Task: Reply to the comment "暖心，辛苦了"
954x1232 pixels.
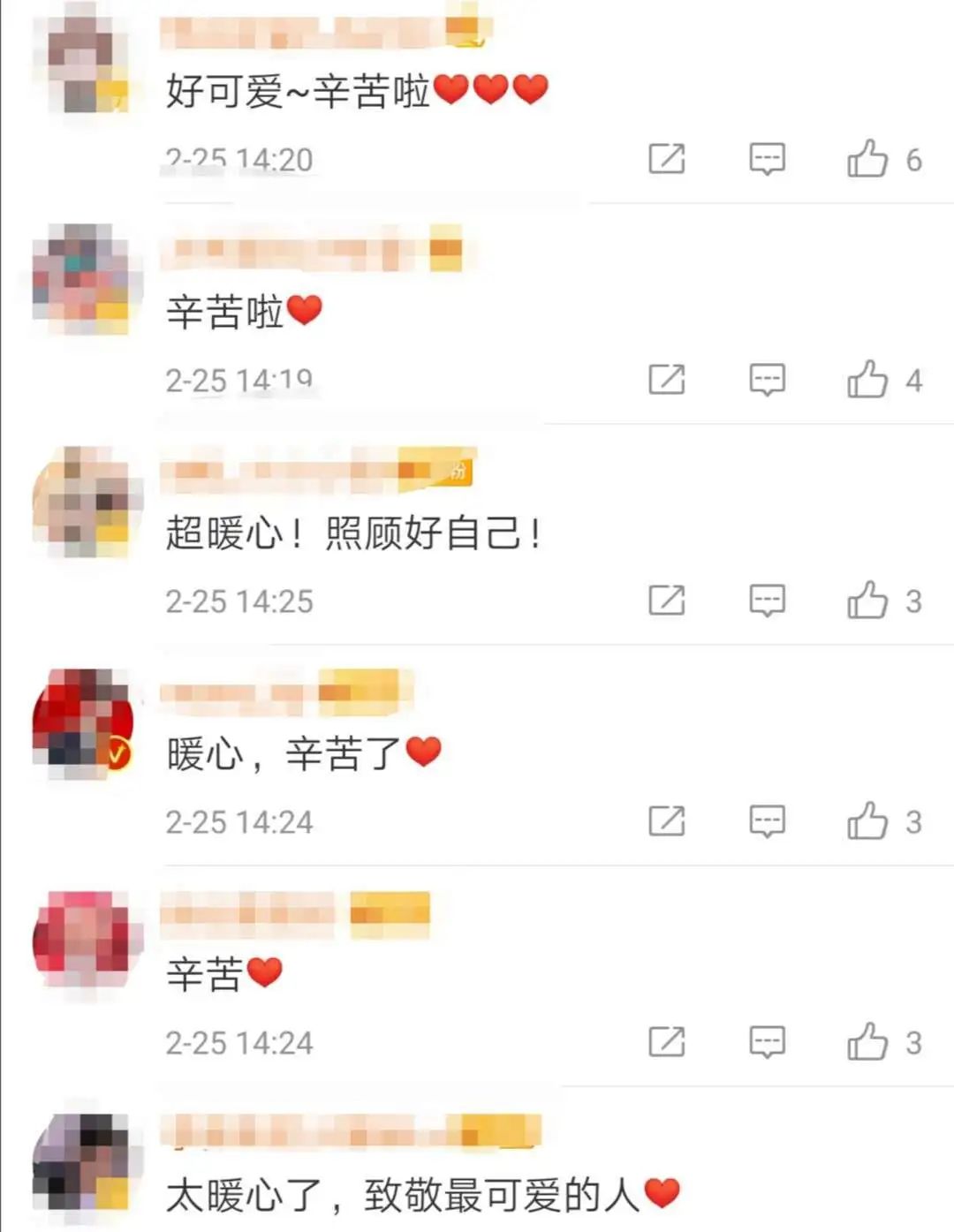Action: click(767, 821)
